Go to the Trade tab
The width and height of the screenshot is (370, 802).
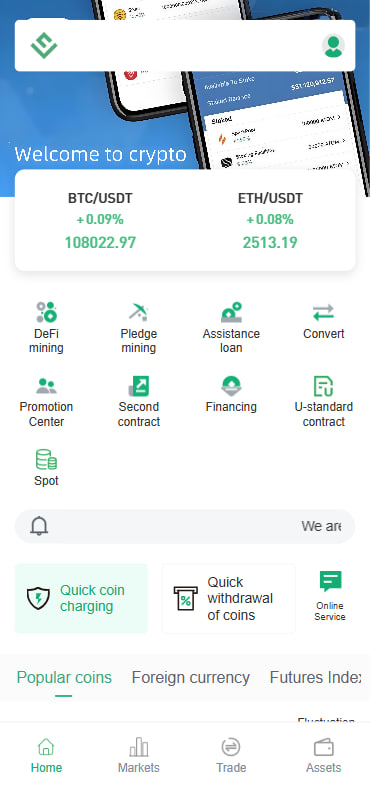pos(231,755)
